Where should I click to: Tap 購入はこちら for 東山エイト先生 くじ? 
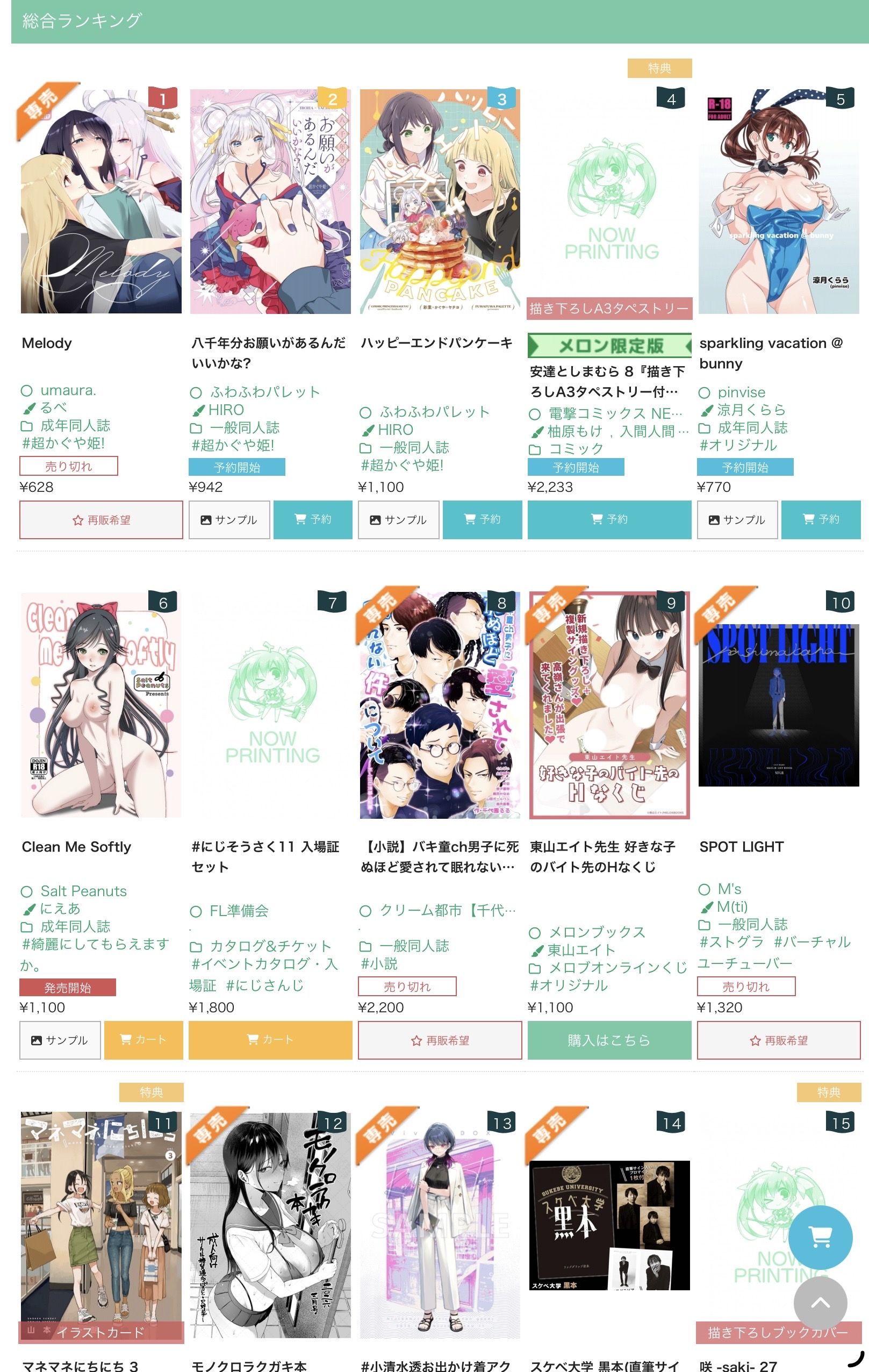tap(609, 1040)
